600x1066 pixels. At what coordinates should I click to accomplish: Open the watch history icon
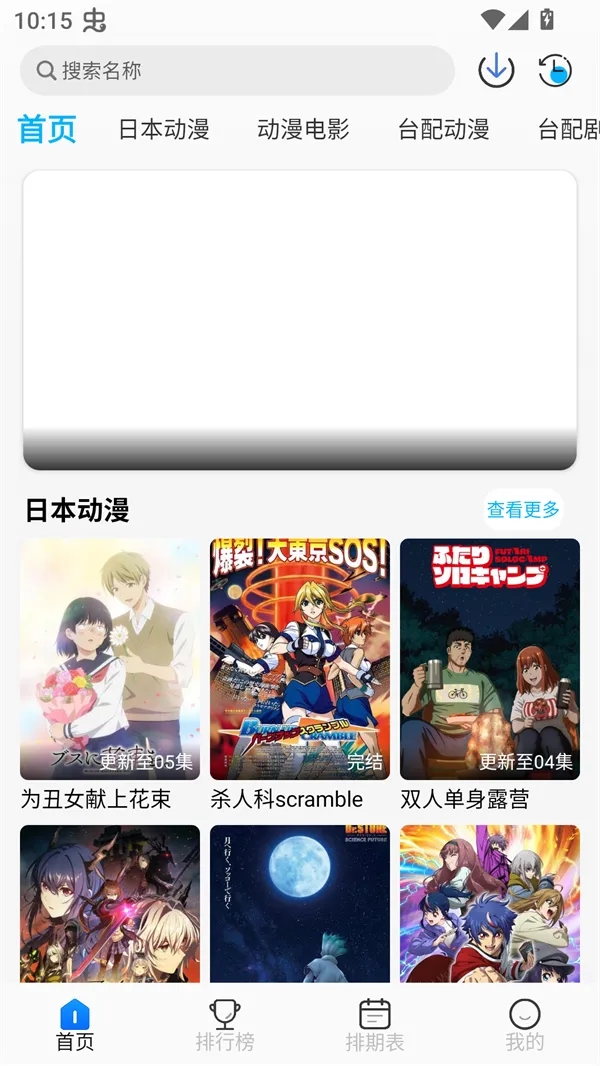point(555,70)
